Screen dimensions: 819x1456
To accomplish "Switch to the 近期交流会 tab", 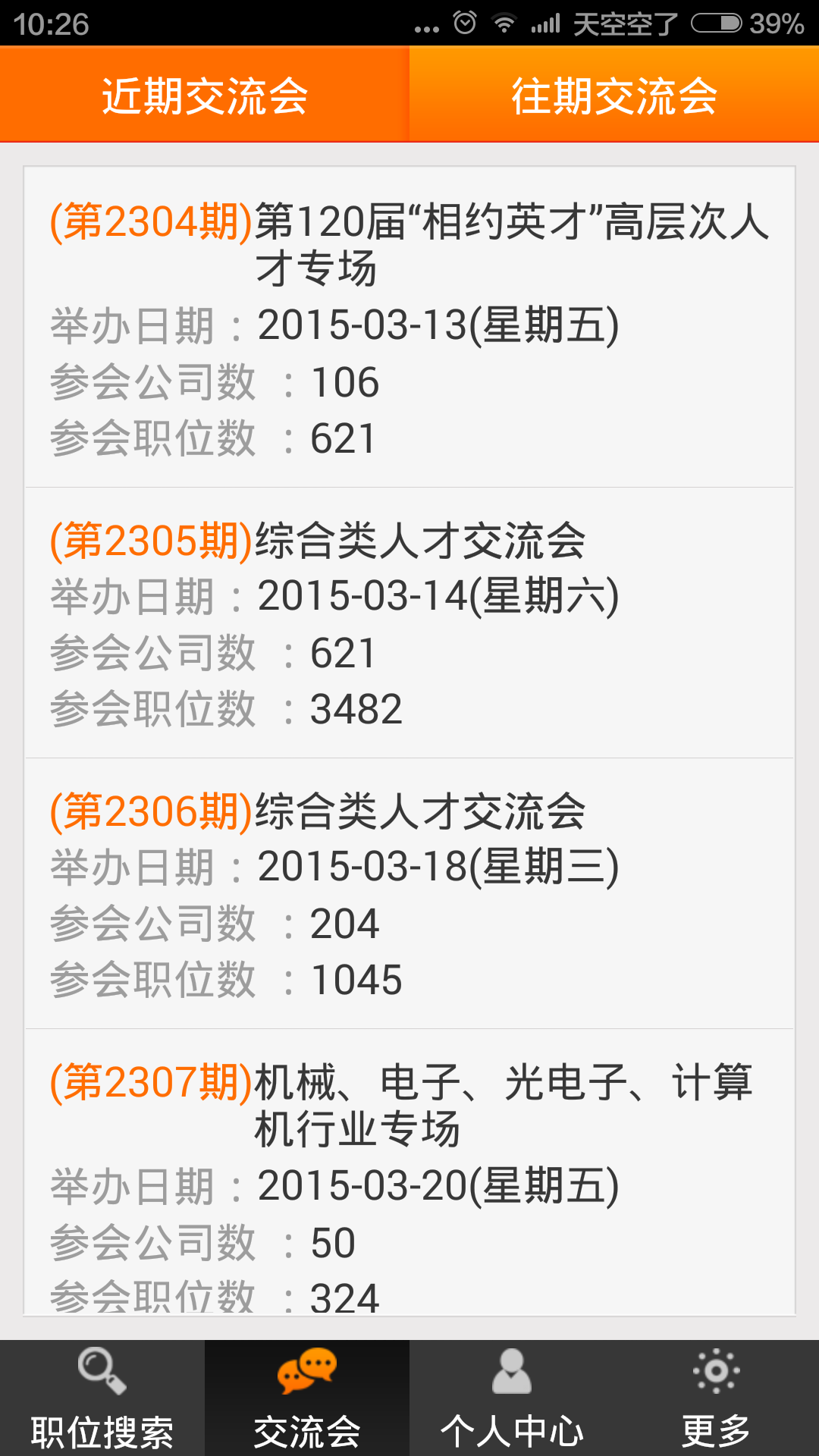I will [205, 96].
